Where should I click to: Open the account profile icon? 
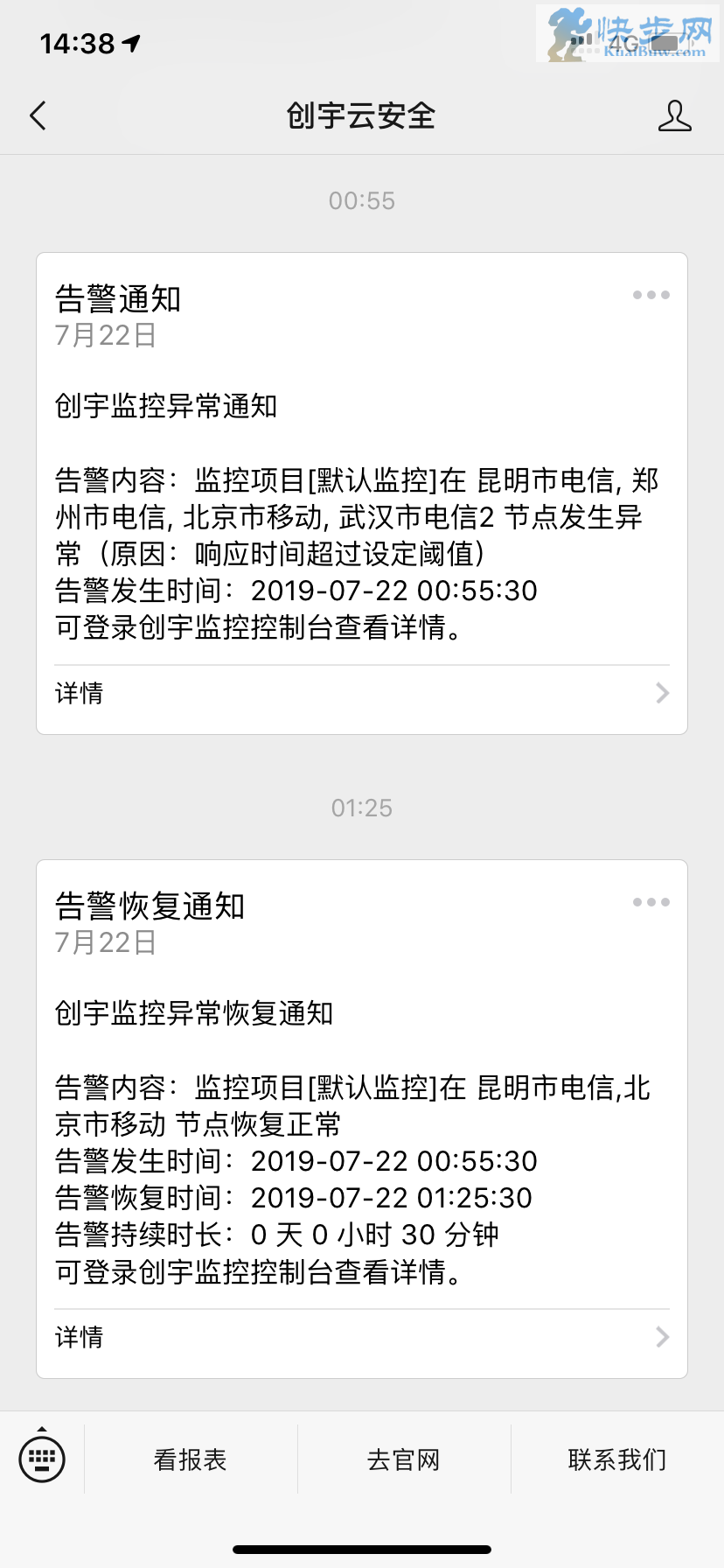click(x=674, y=115)
